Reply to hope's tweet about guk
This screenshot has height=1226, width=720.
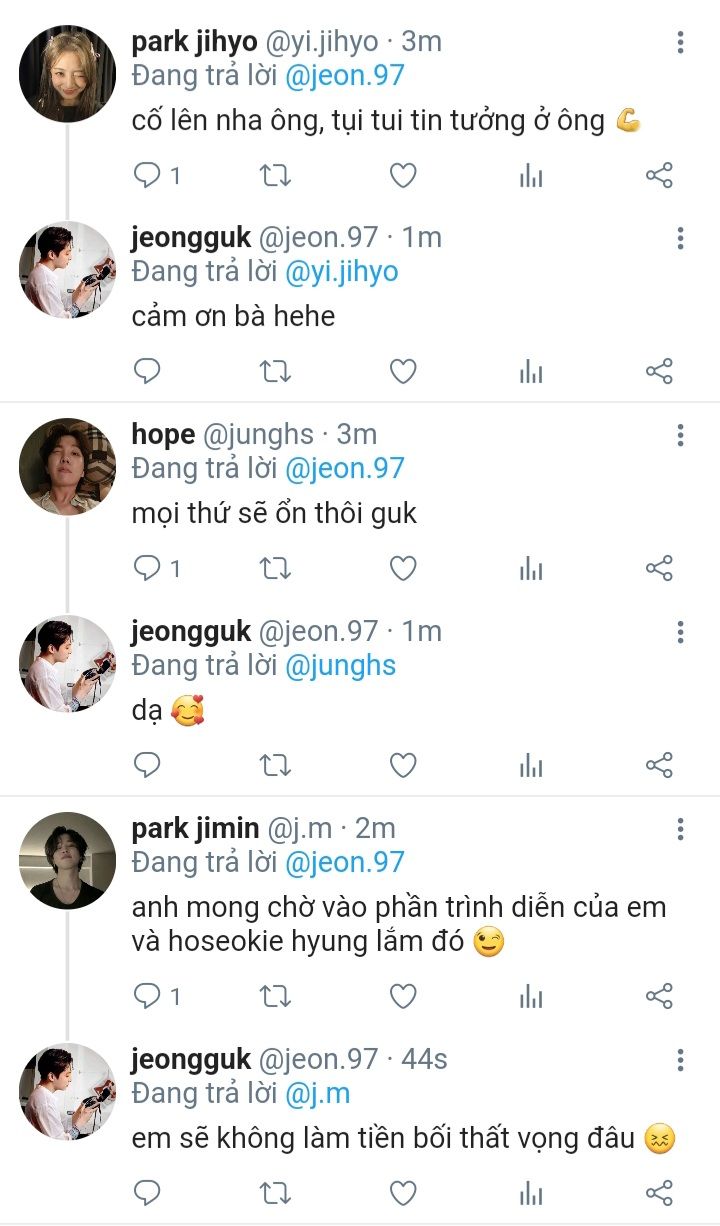click(148, 569)
